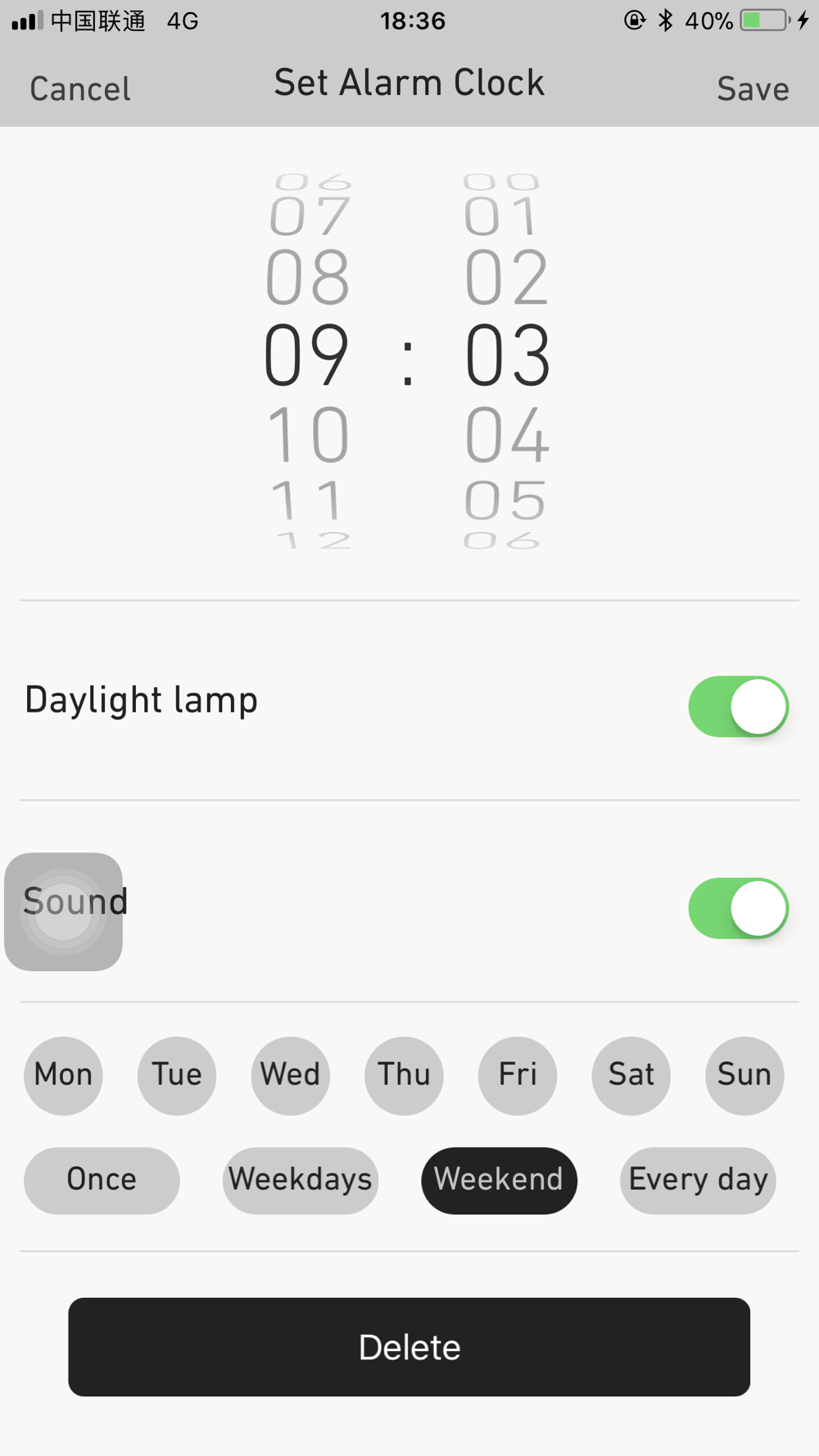Viewport: 819px width, 1456px height.
Task: Set alarm to ring Once
Action: (102, 1180)
